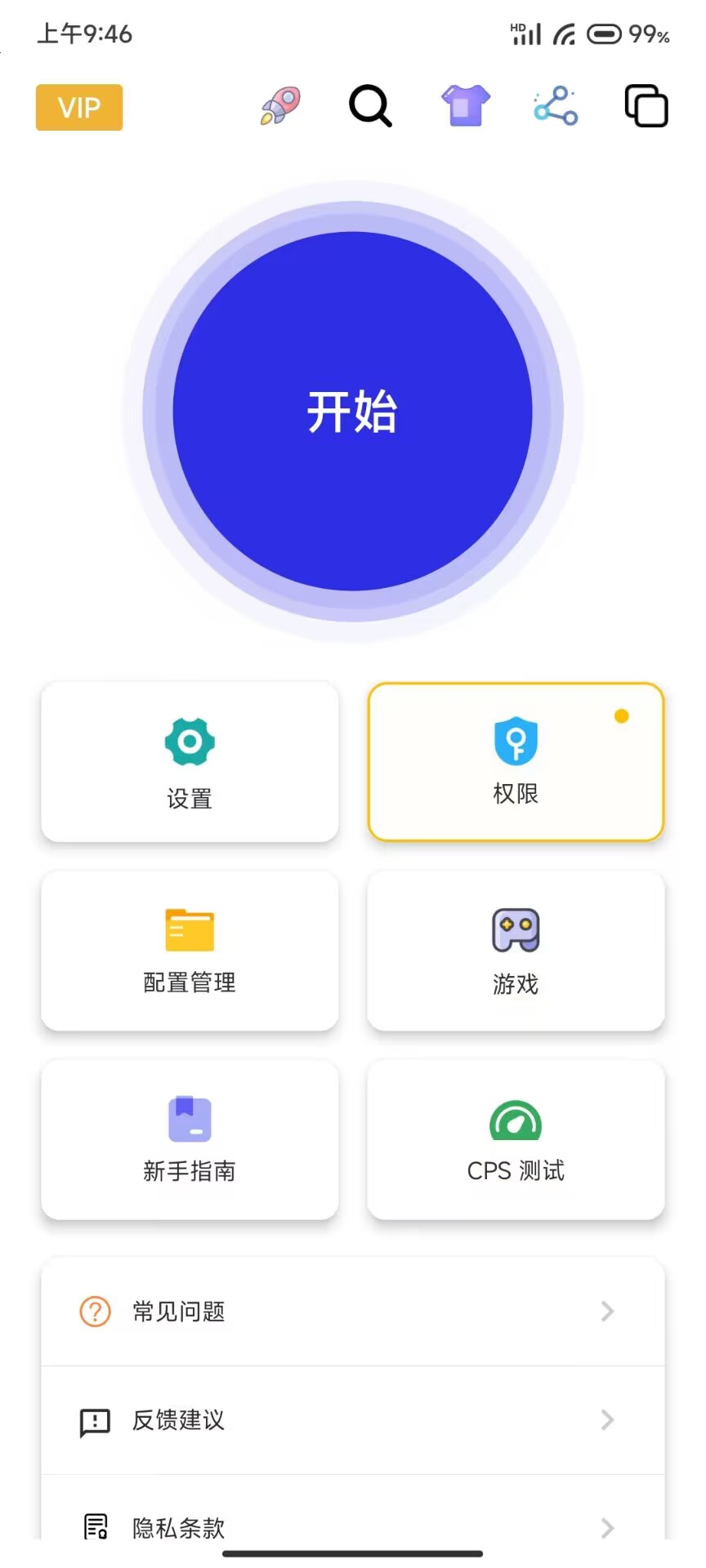Screen dimensions: 706x1568
Task: Open the 游戏 games card
Action: coord(516,951)
